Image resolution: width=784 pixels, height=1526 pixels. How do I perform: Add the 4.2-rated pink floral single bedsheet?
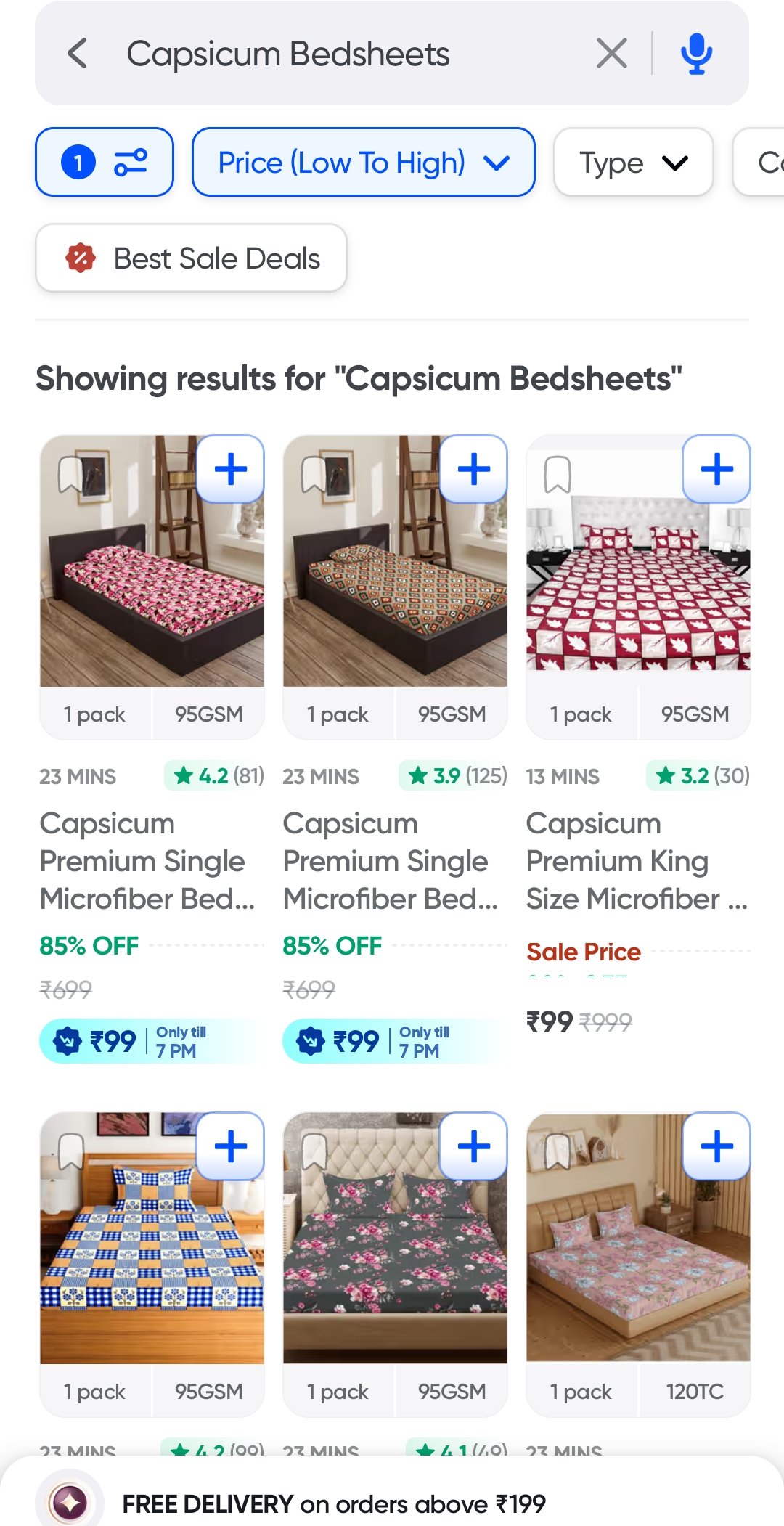[x=231, y=469]
